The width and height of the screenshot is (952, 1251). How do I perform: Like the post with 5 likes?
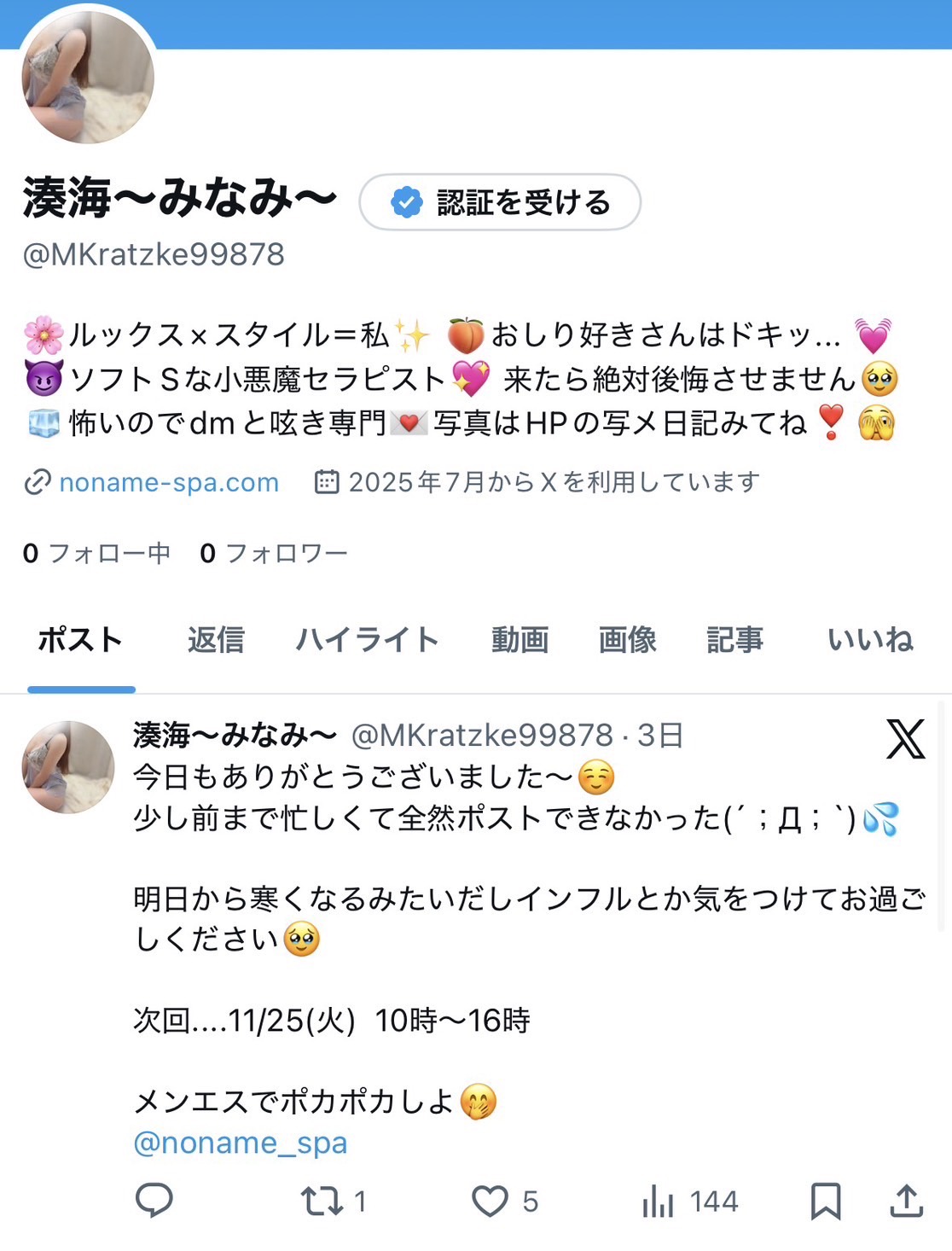coord(491,1202)
